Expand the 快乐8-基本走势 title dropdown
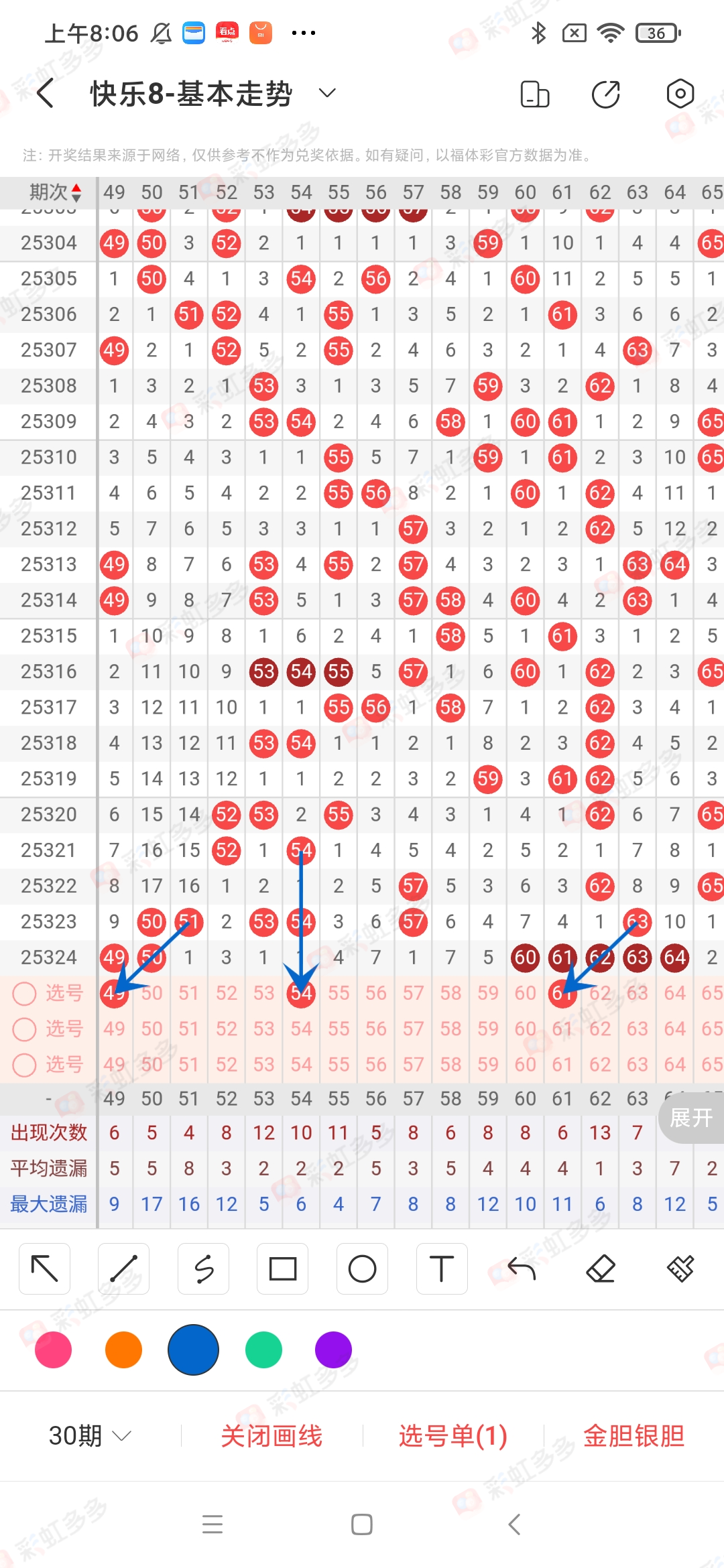This screenshot has width=724, height=1568. [x=326, y=93]
